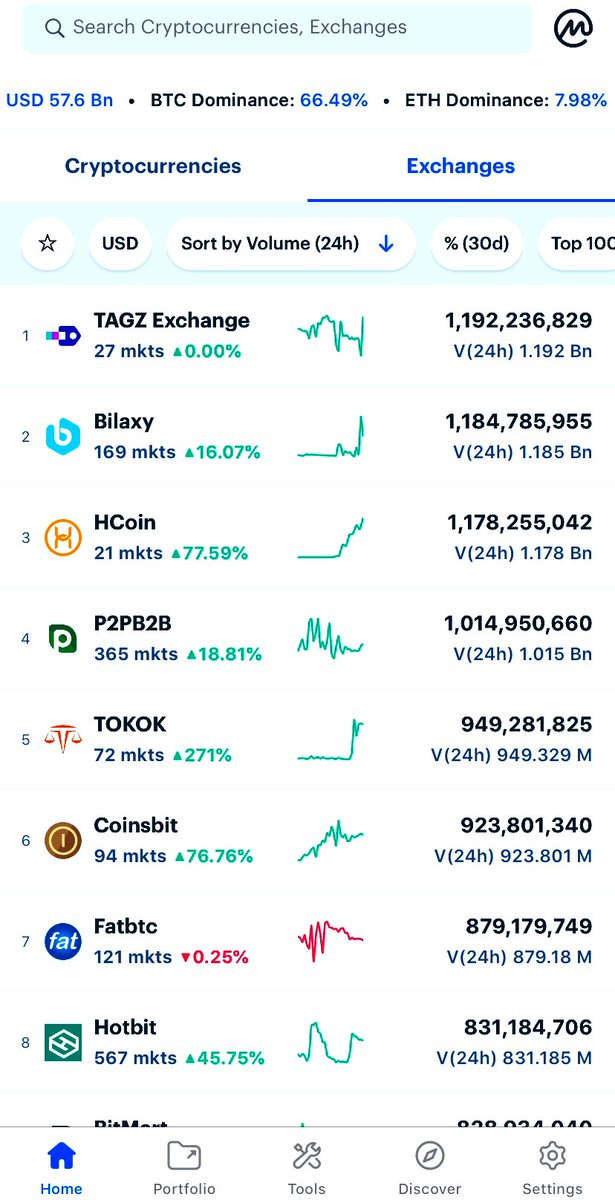This screenshot has height=1200, width=615.
Task: Open the Settings tab
Action: tap(552, 1167)
